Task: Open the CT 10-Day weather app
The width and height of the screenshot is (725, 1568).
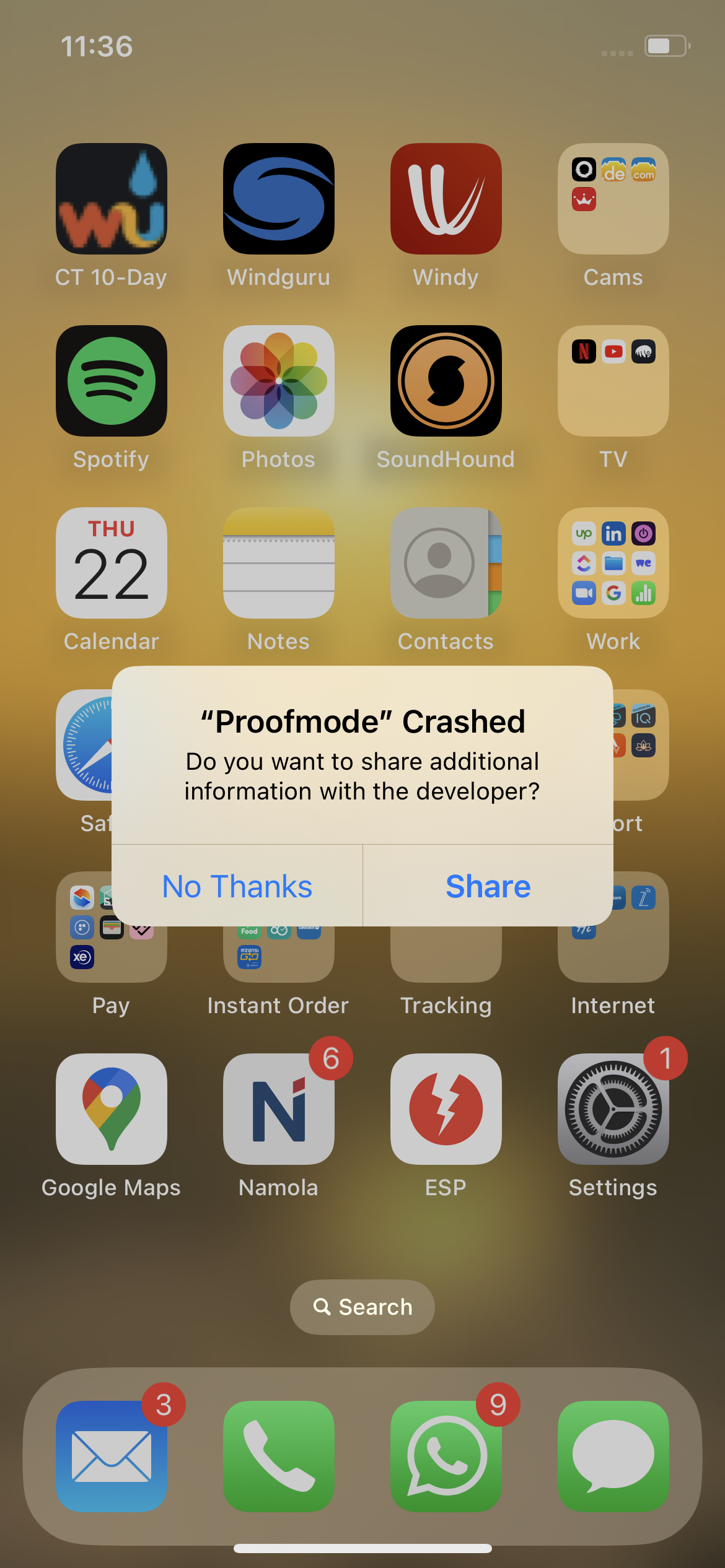Action: click(x=112, y=199)
